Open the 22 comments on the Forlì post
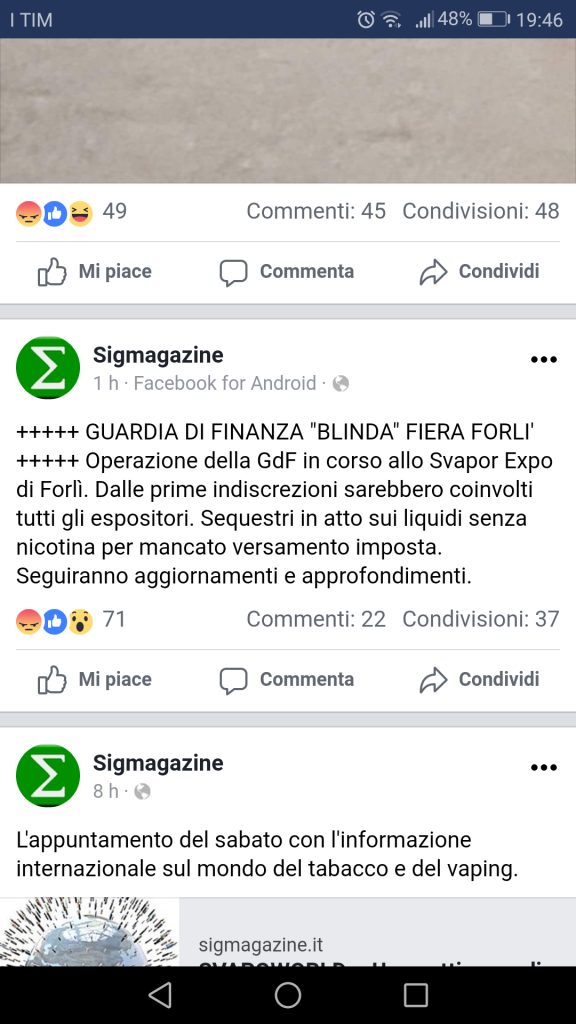 (x=316, y=619)
